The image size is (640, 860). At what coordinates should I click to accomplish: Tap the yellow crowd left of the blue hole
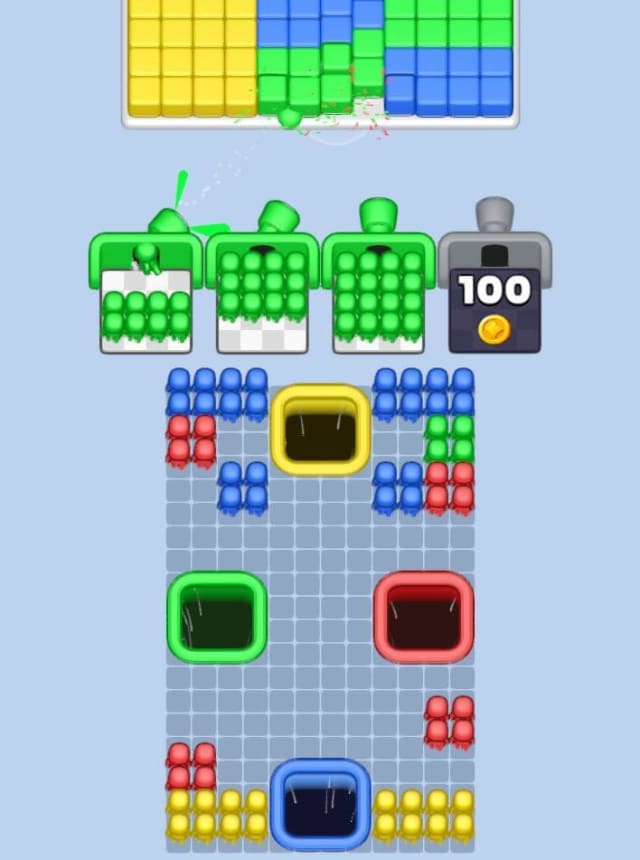(217, 814)
